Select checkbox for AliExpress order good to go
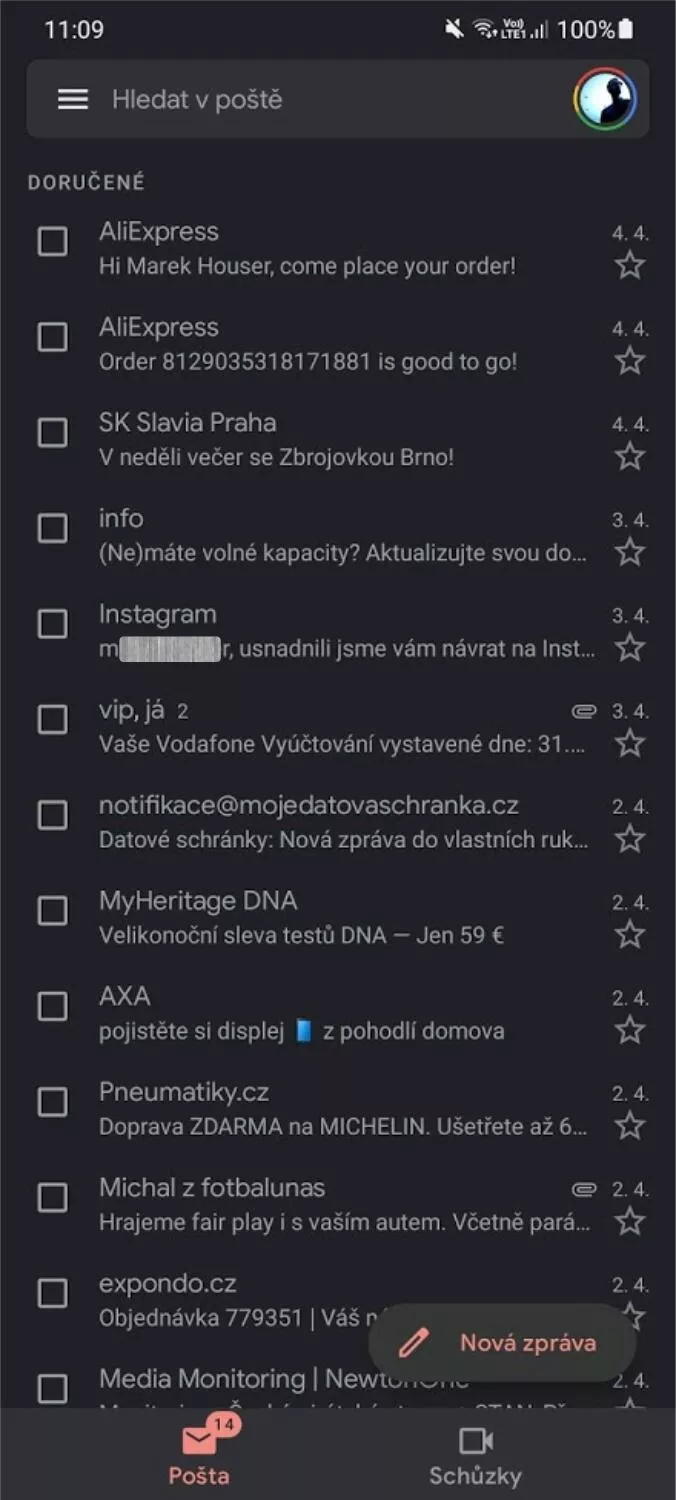The image size is (676, 1500). (52, 337)
